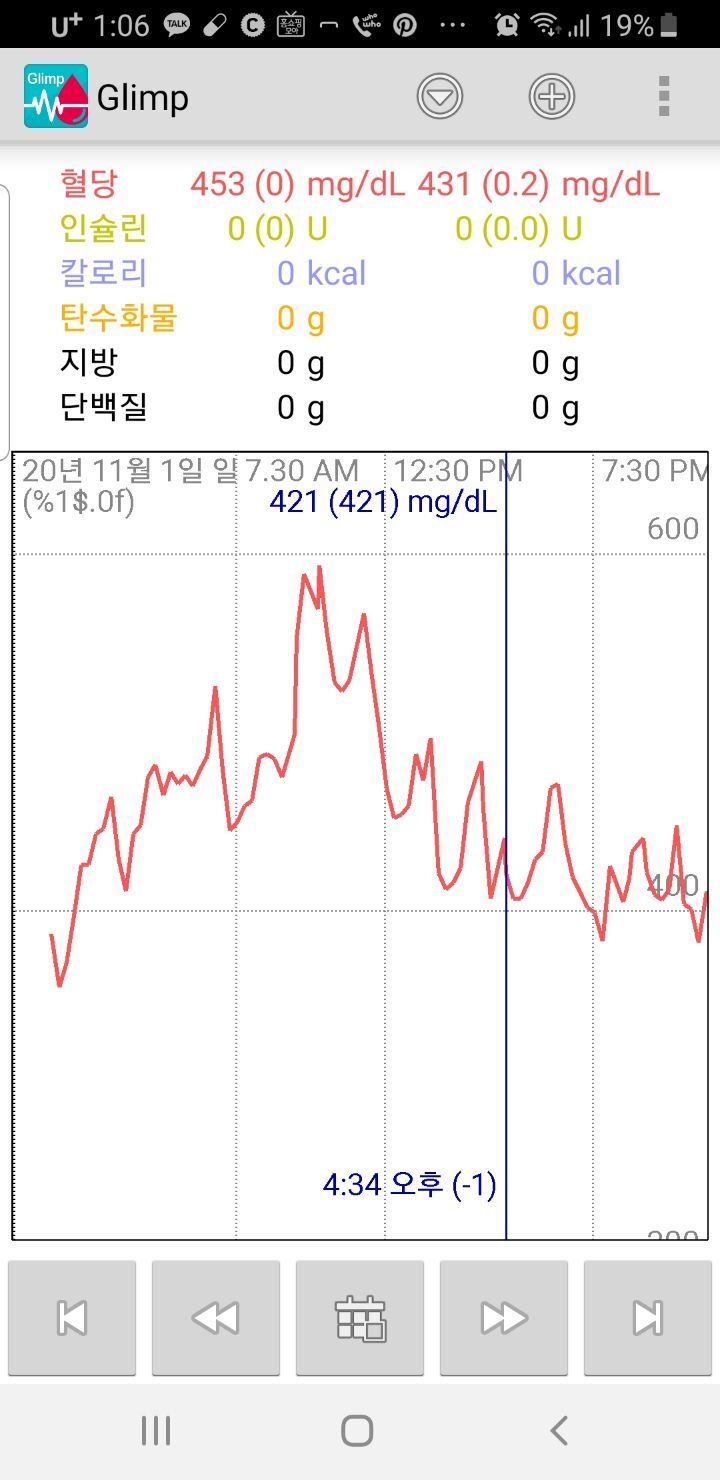
Task: Rewind the graph to earlier time
Action: click(216, 1318)
